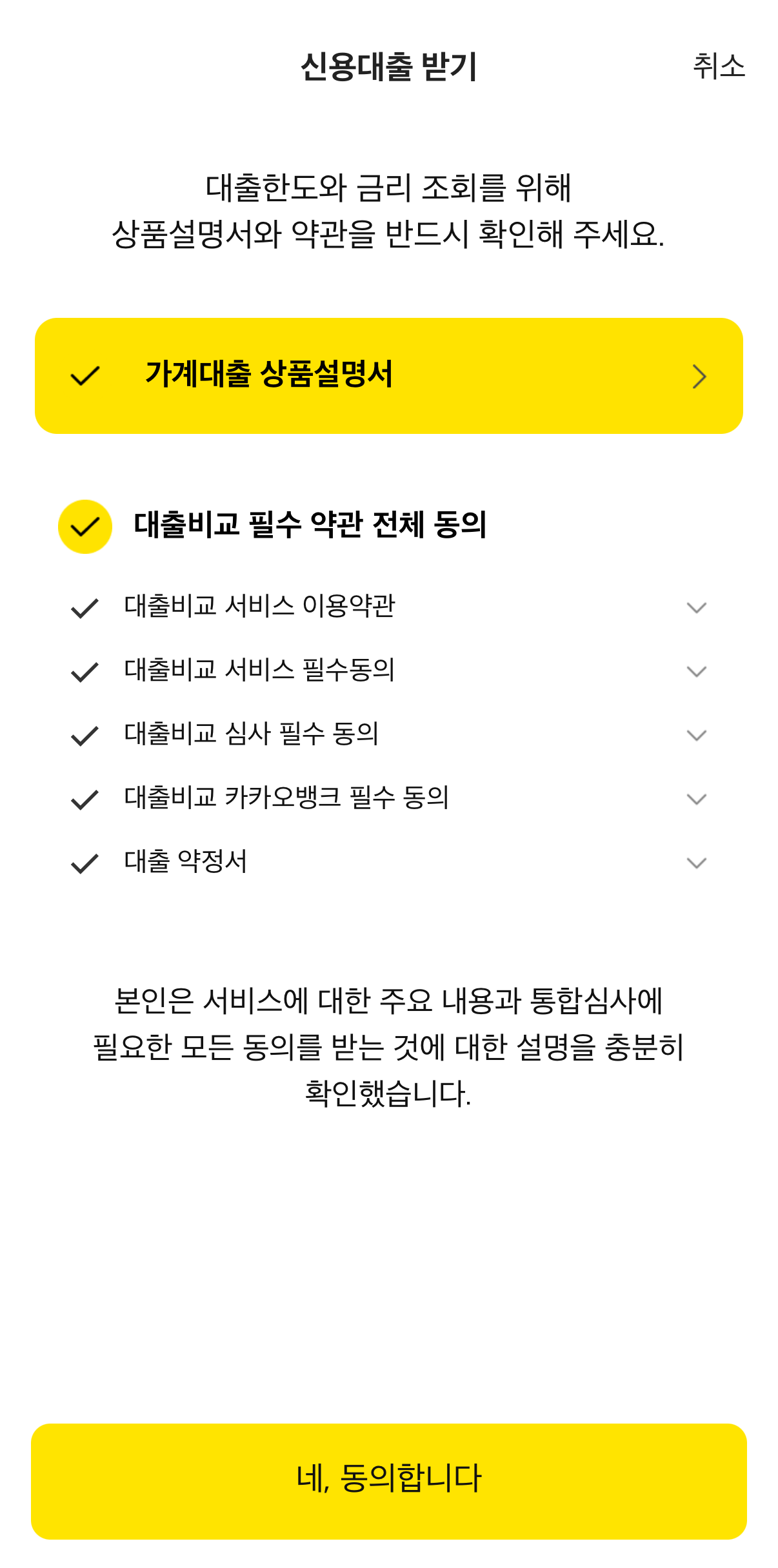Expand 대출비교 서비스 필수동의 details
The width and height of the screenshot is (778, 1568).
coord(697,671)
